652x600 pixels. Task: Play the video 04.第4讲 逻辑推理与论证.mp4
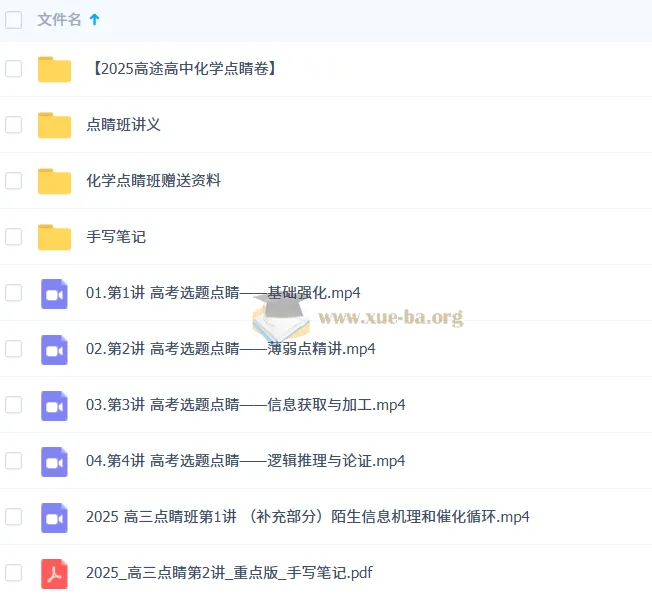tap(245, 461)
